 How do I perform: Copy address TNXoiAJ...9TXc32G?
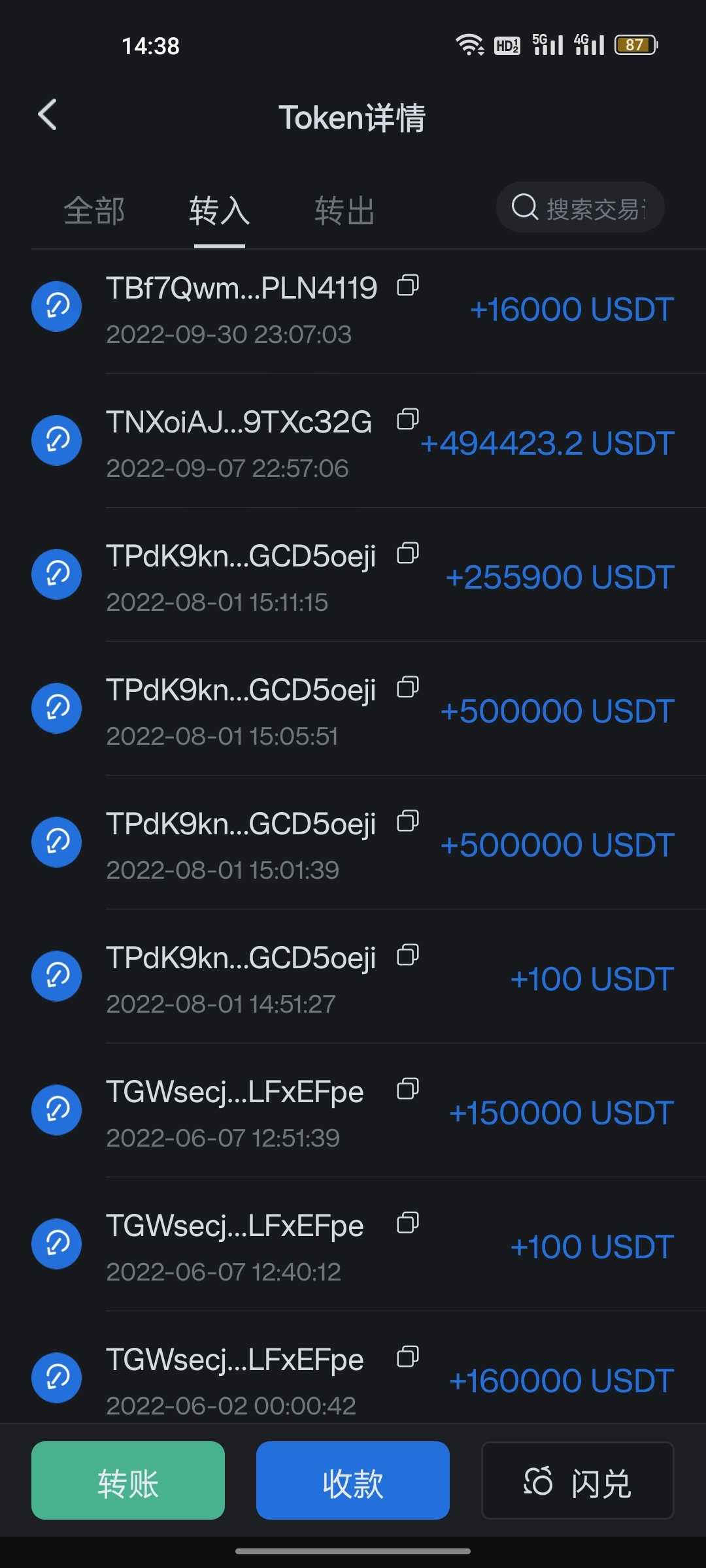[408, 419]
